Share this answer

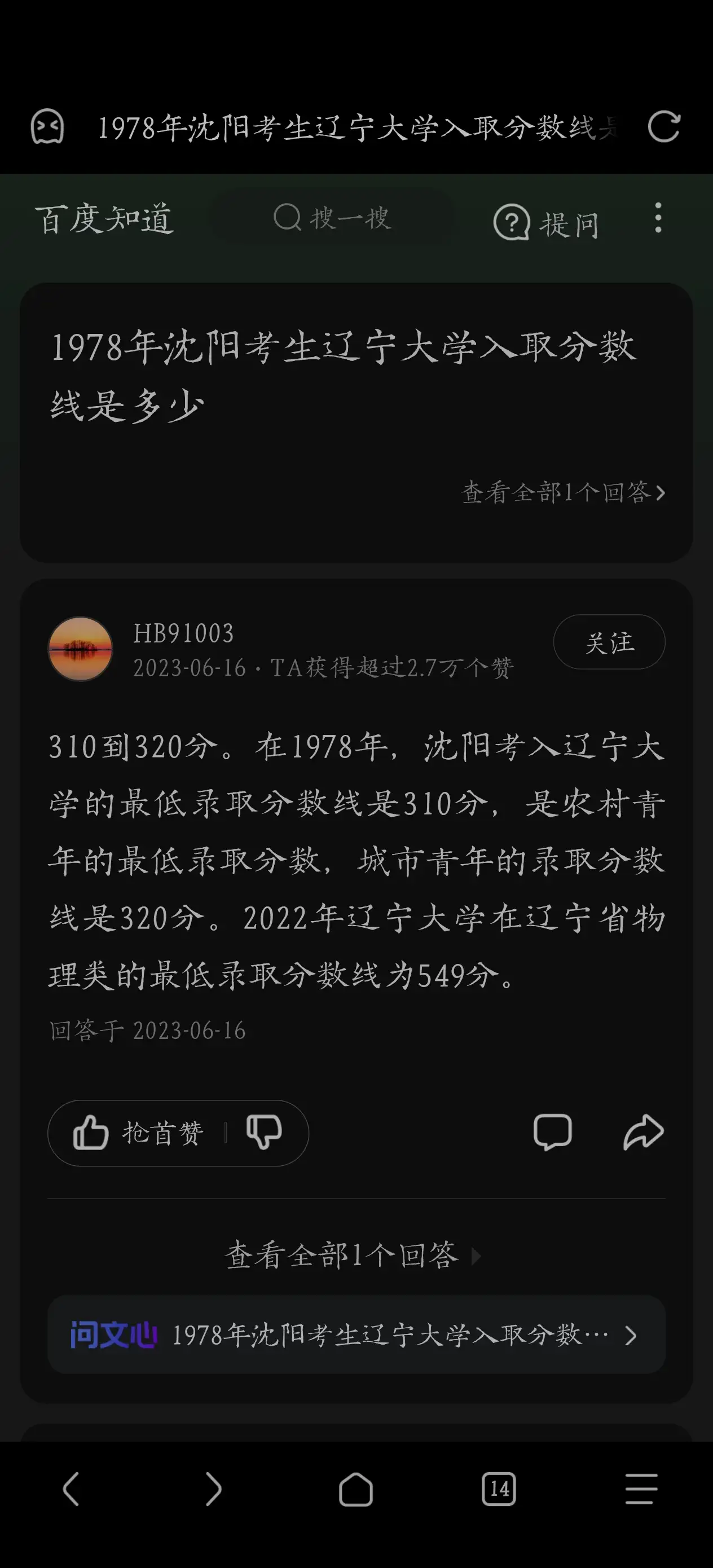[x=643, y=1133]
